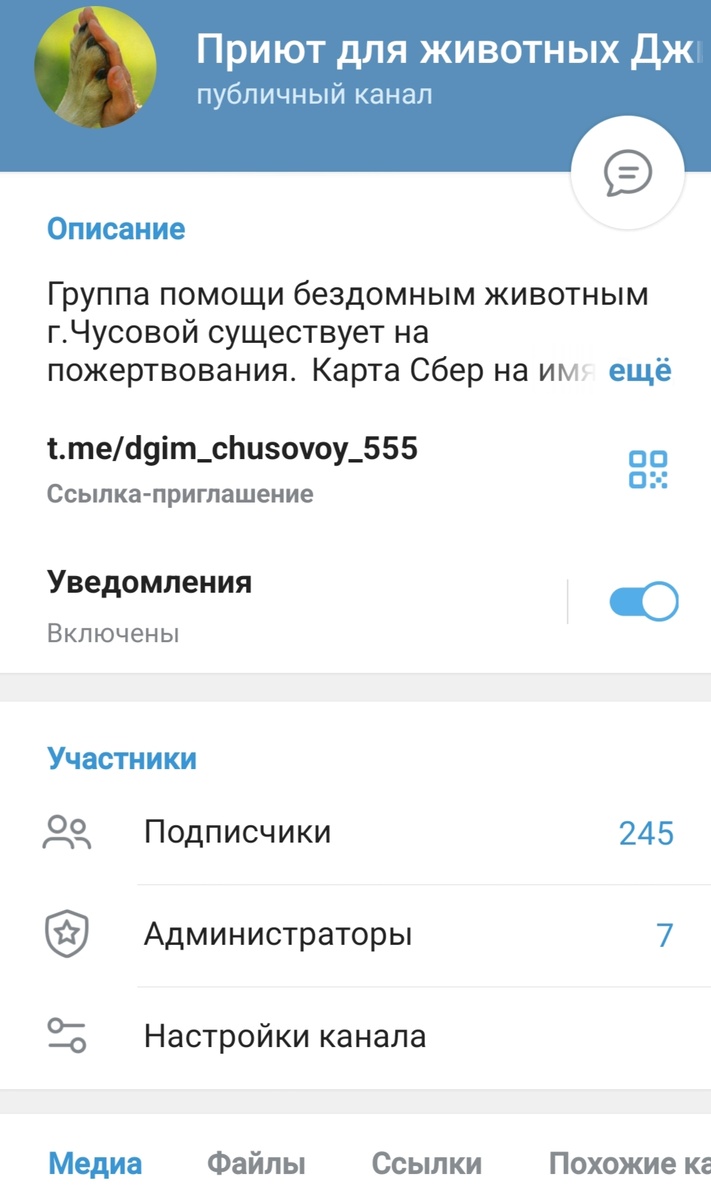
Task: Turn off the Уведомления switch
Action: point(643,602)
